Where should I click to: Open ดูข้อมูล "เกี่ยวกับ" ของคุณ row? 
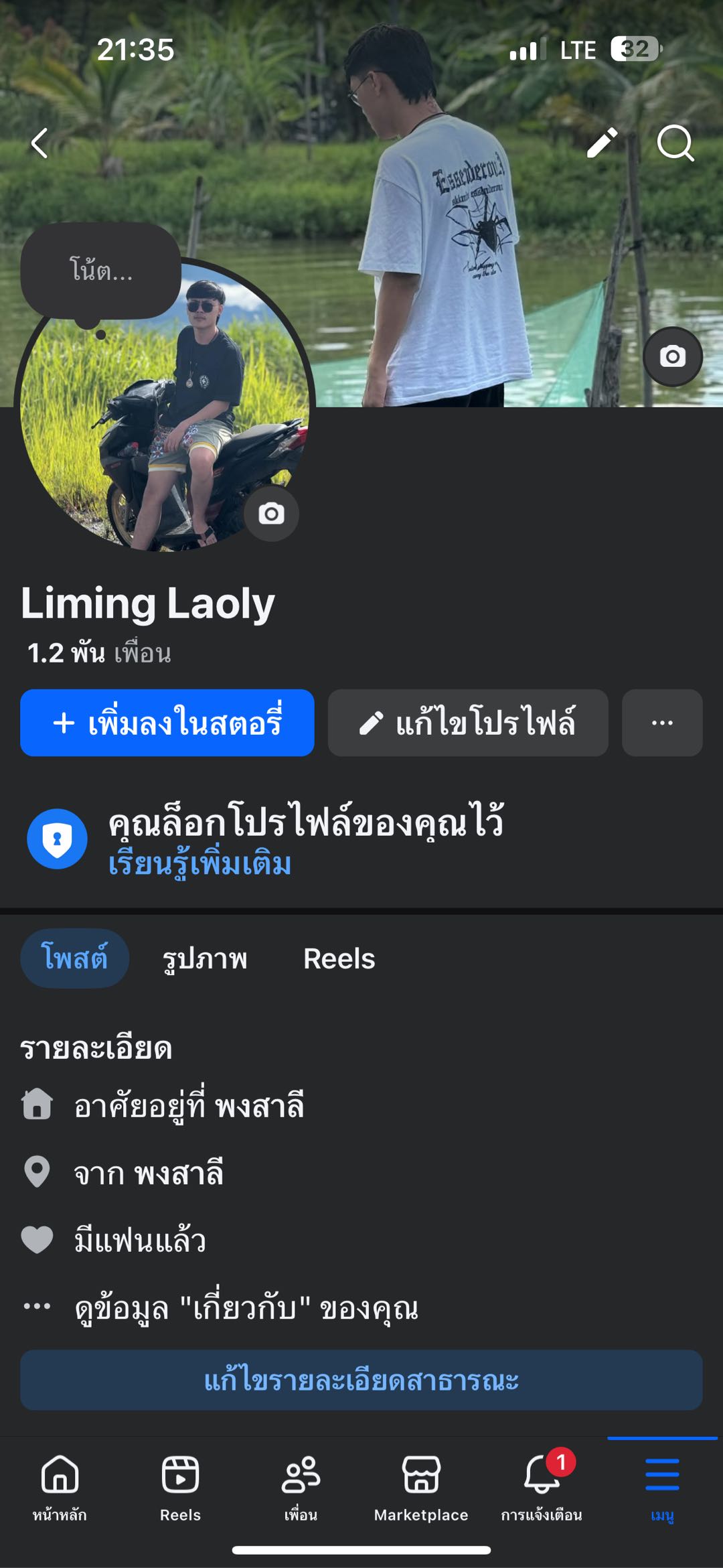click(x=246, y=1307)
